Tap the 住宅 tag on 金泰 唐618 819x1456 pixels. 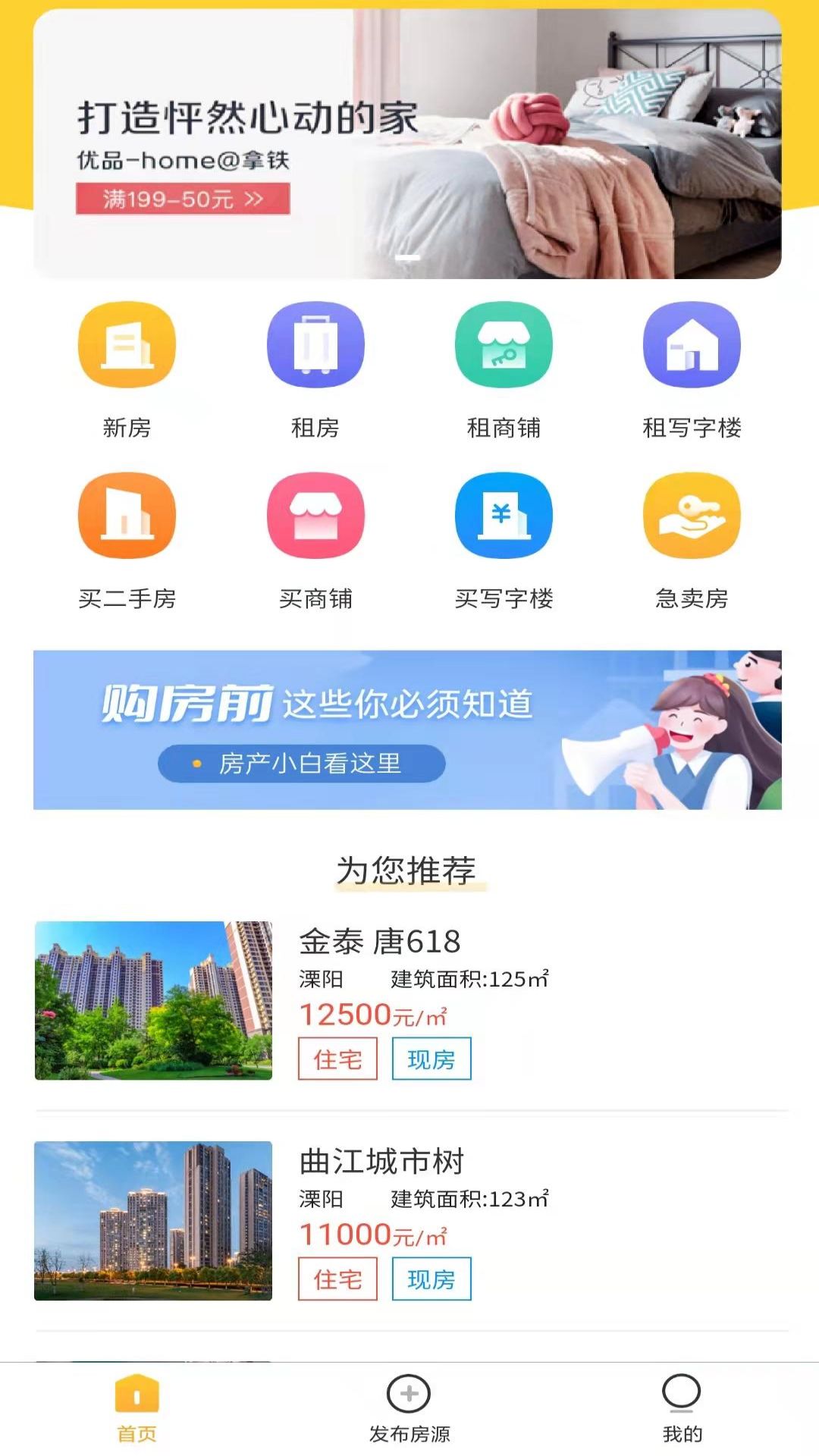tap(337, 1061)
